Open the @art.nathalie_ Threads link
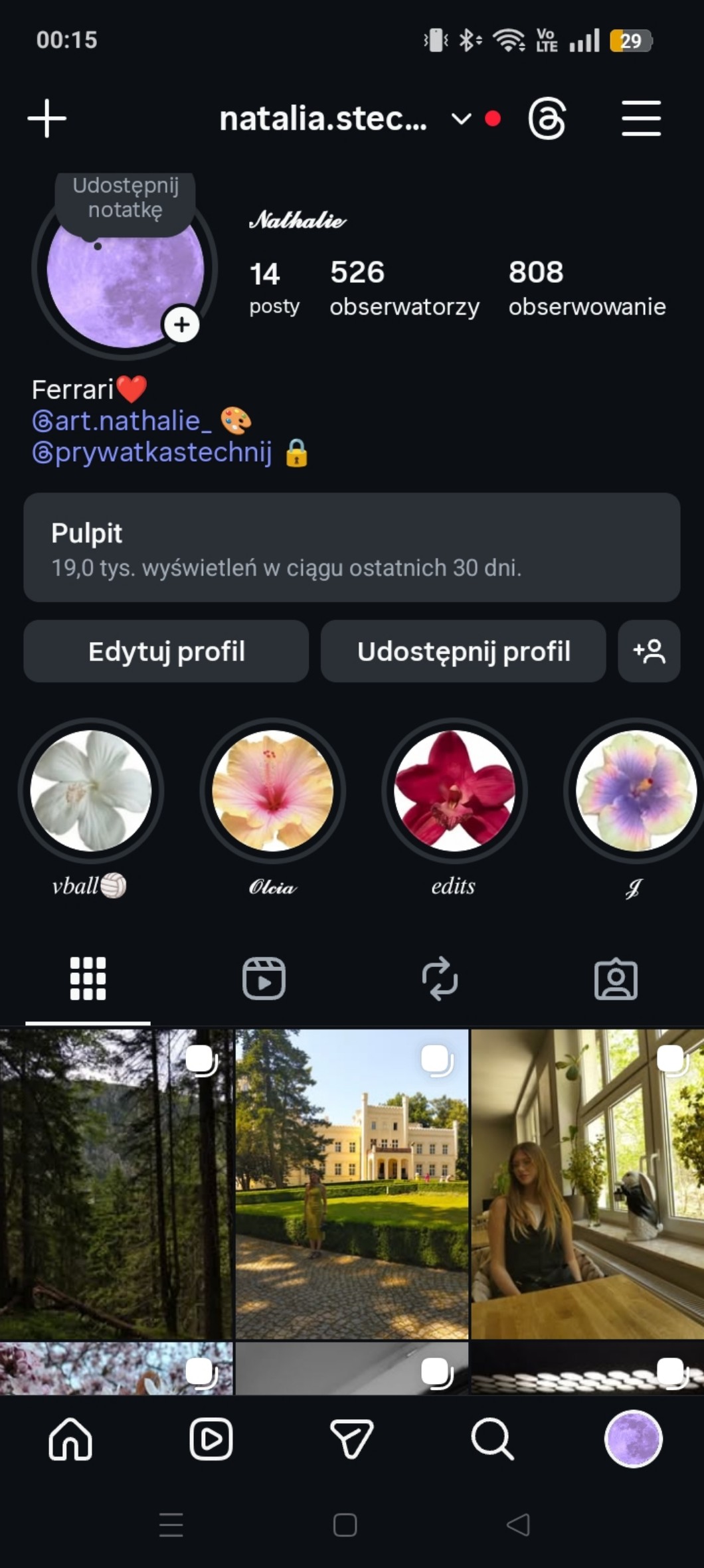The width and height of the screenshot is (704, 1568). pos(123,421)
